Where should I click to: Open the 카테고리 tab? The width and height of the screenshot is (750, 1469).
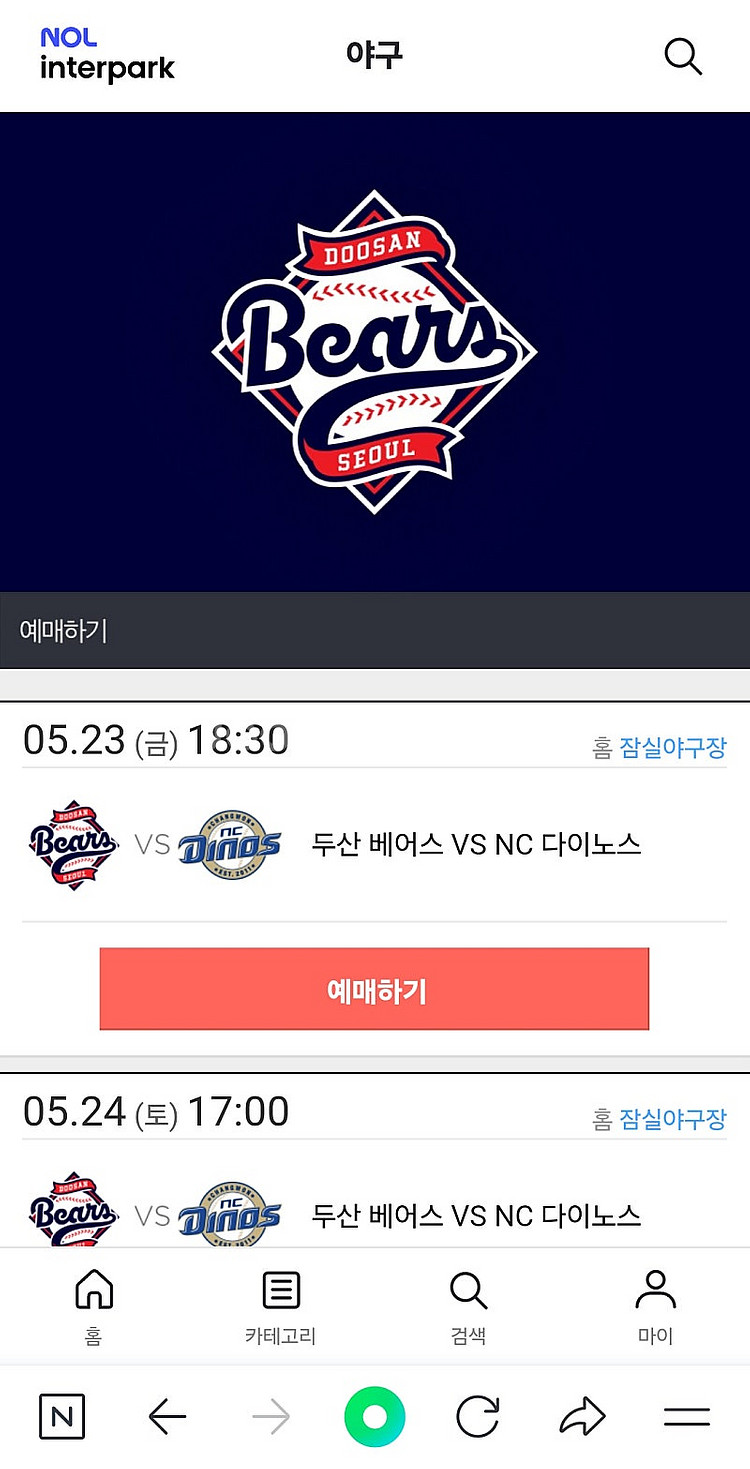[x=280, y=1306]
